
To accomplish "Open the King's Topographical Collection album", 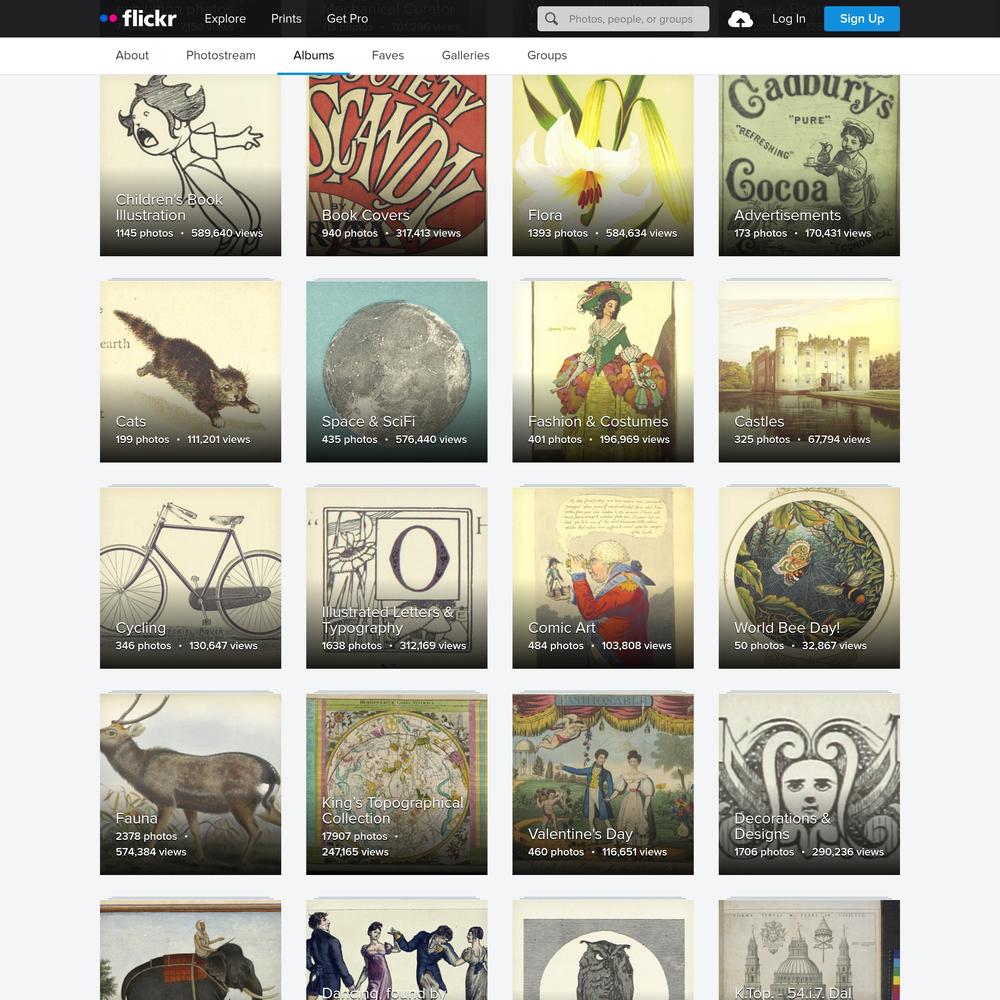I will coord(396,783).
